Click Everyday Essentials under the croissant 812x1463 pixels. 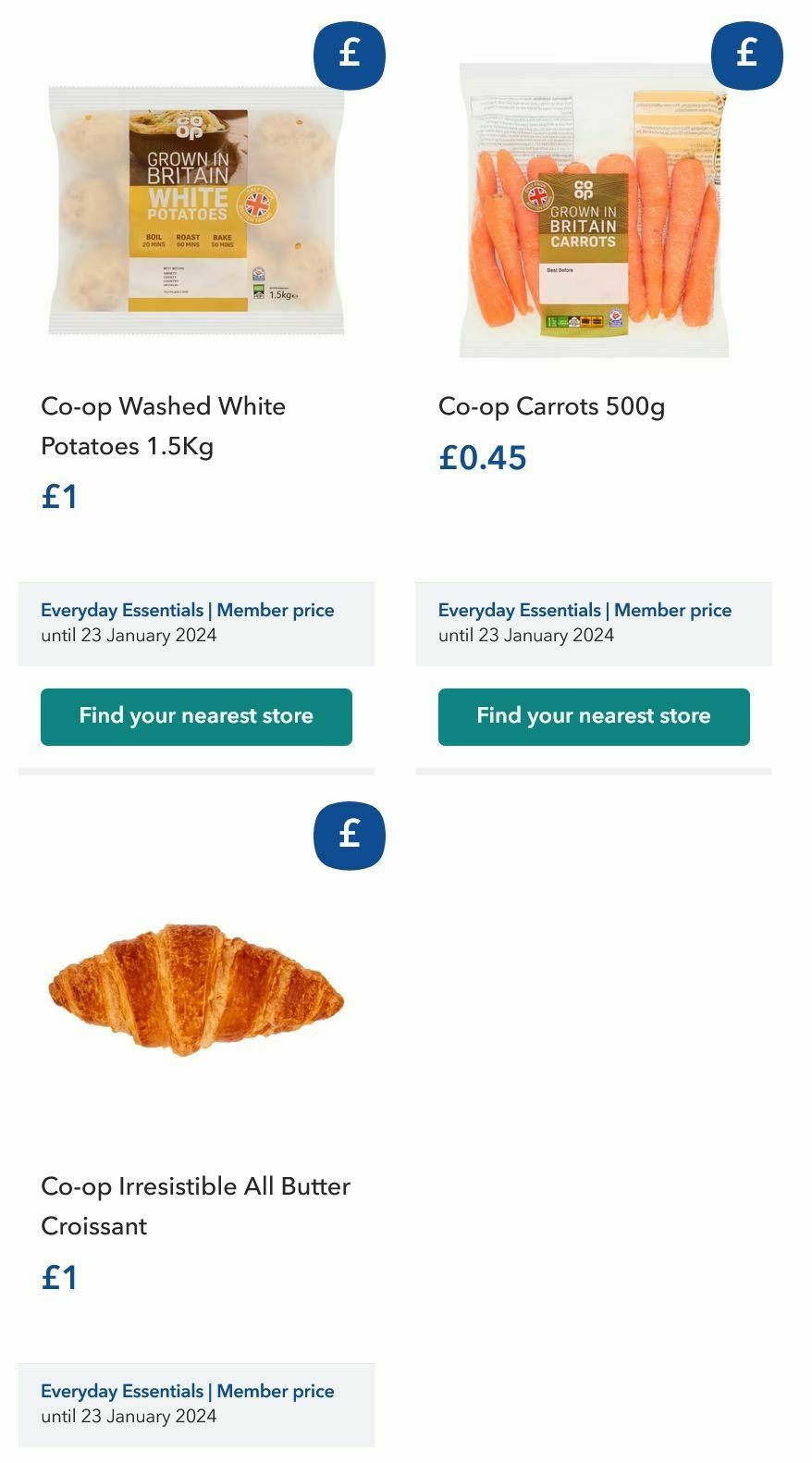121,1391
